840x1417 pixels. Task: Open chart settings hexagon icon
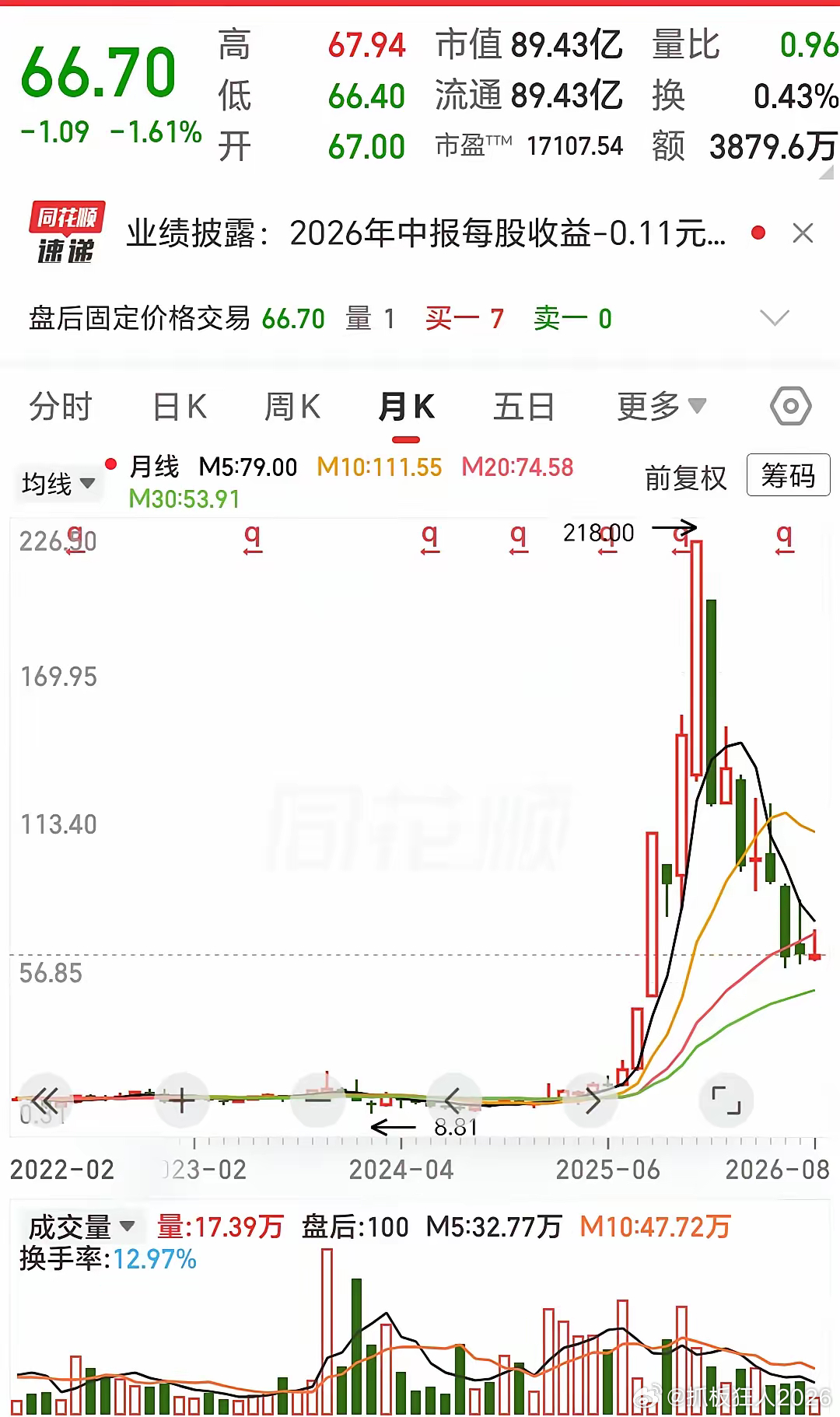coord(791,406)
